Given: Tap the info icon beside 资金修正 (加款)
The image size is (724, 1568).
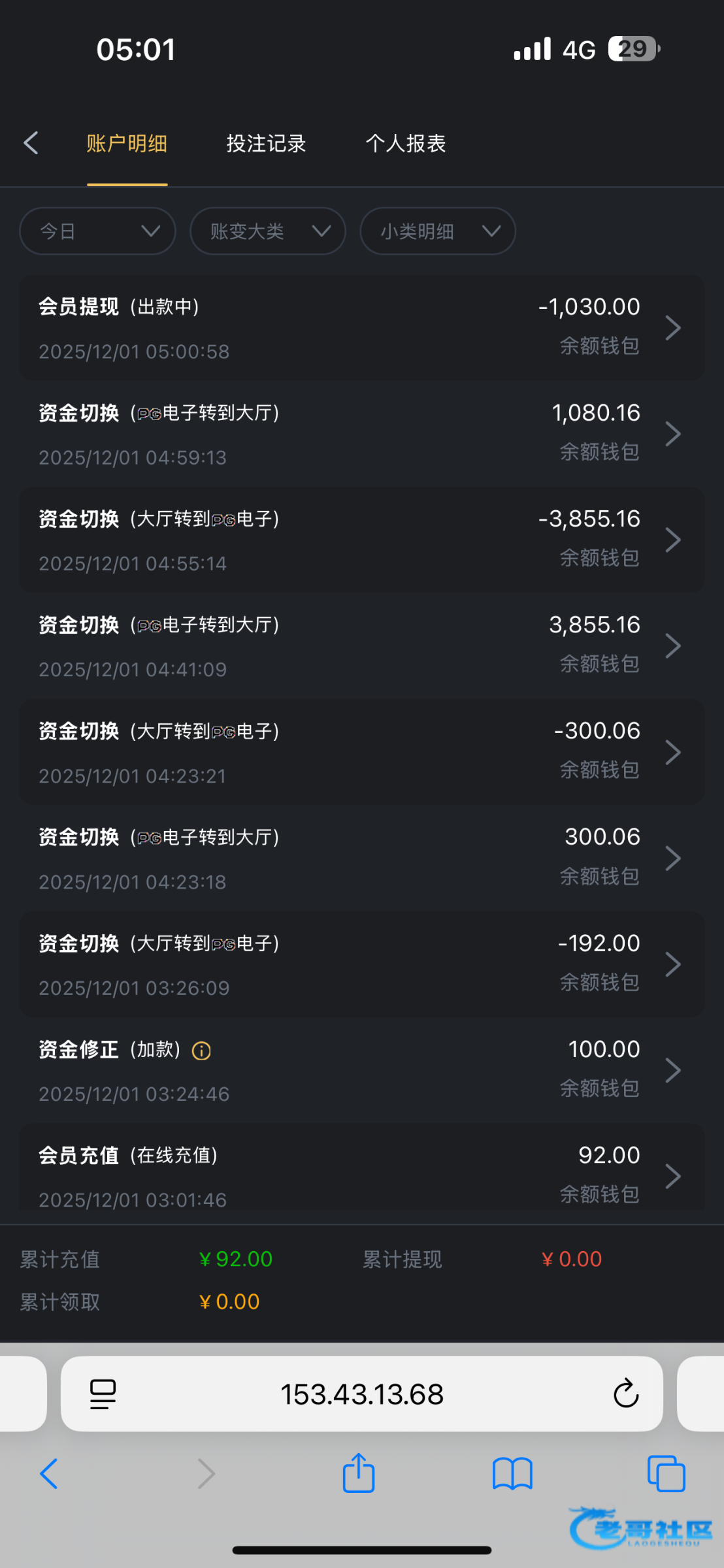Looking at the screenshot, I should click(201, 1051).
